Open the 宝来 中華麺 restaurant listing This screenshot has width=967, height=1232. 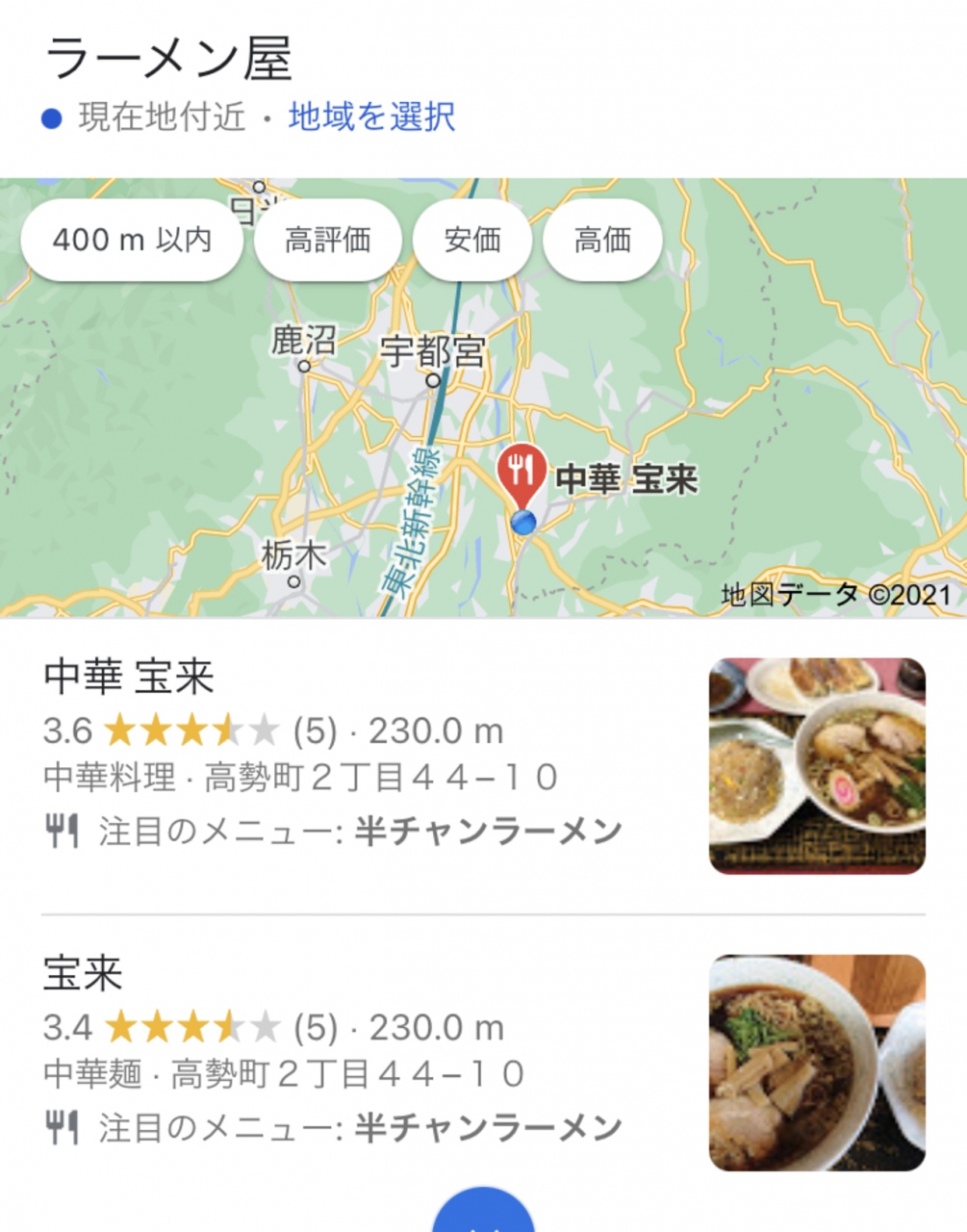click(x=83, y=974)
